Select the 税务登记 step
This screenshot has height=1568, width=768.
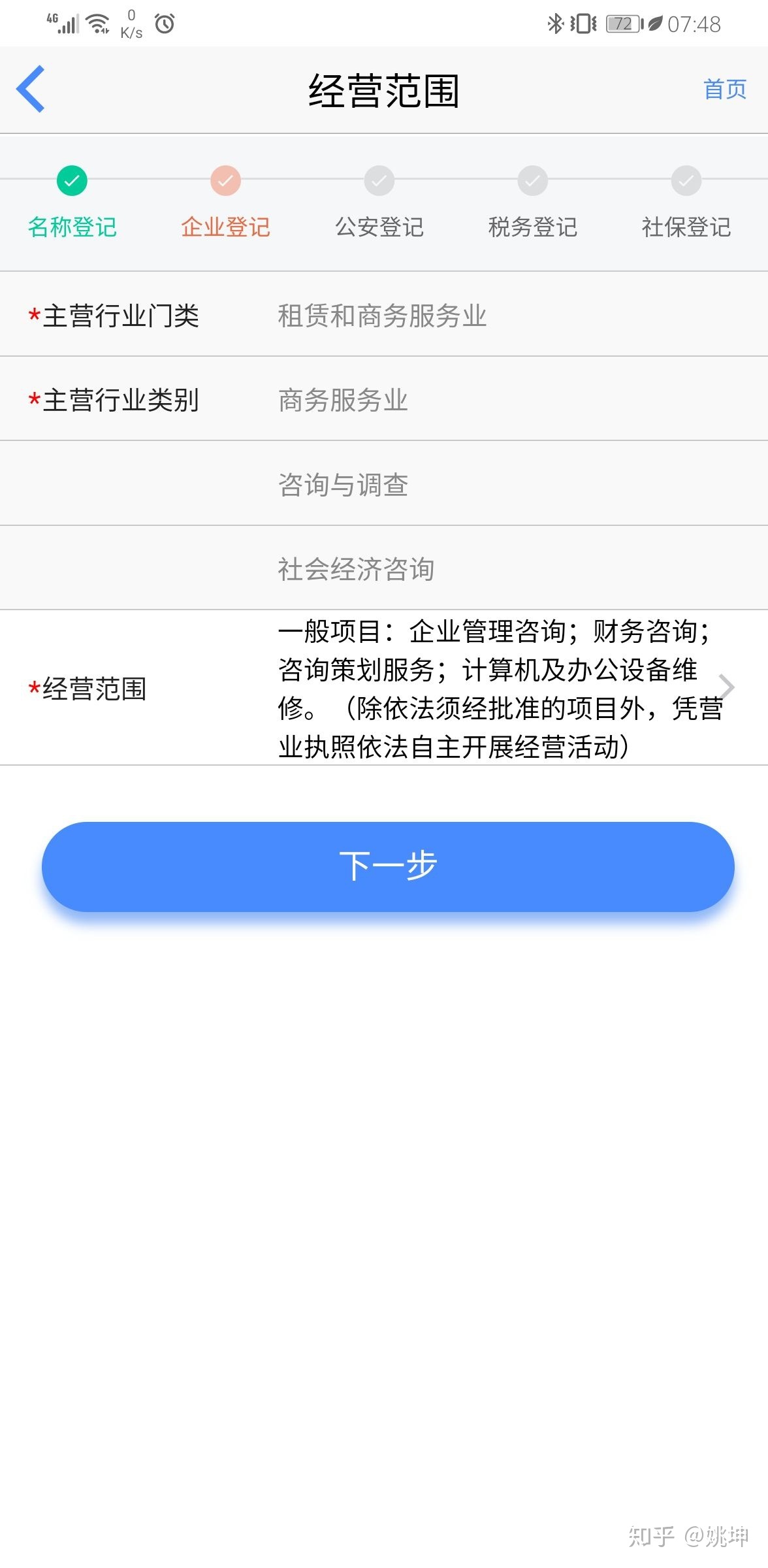pos(532,203)
